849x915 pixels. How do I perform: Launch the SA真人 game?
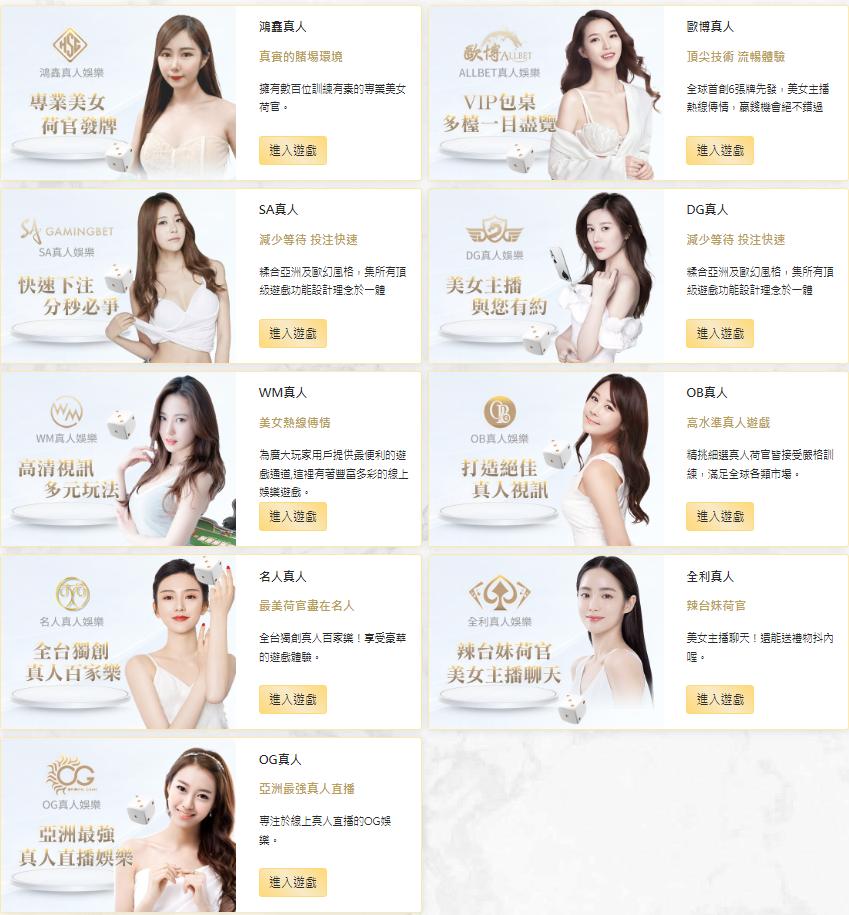(x=292, y=334)
